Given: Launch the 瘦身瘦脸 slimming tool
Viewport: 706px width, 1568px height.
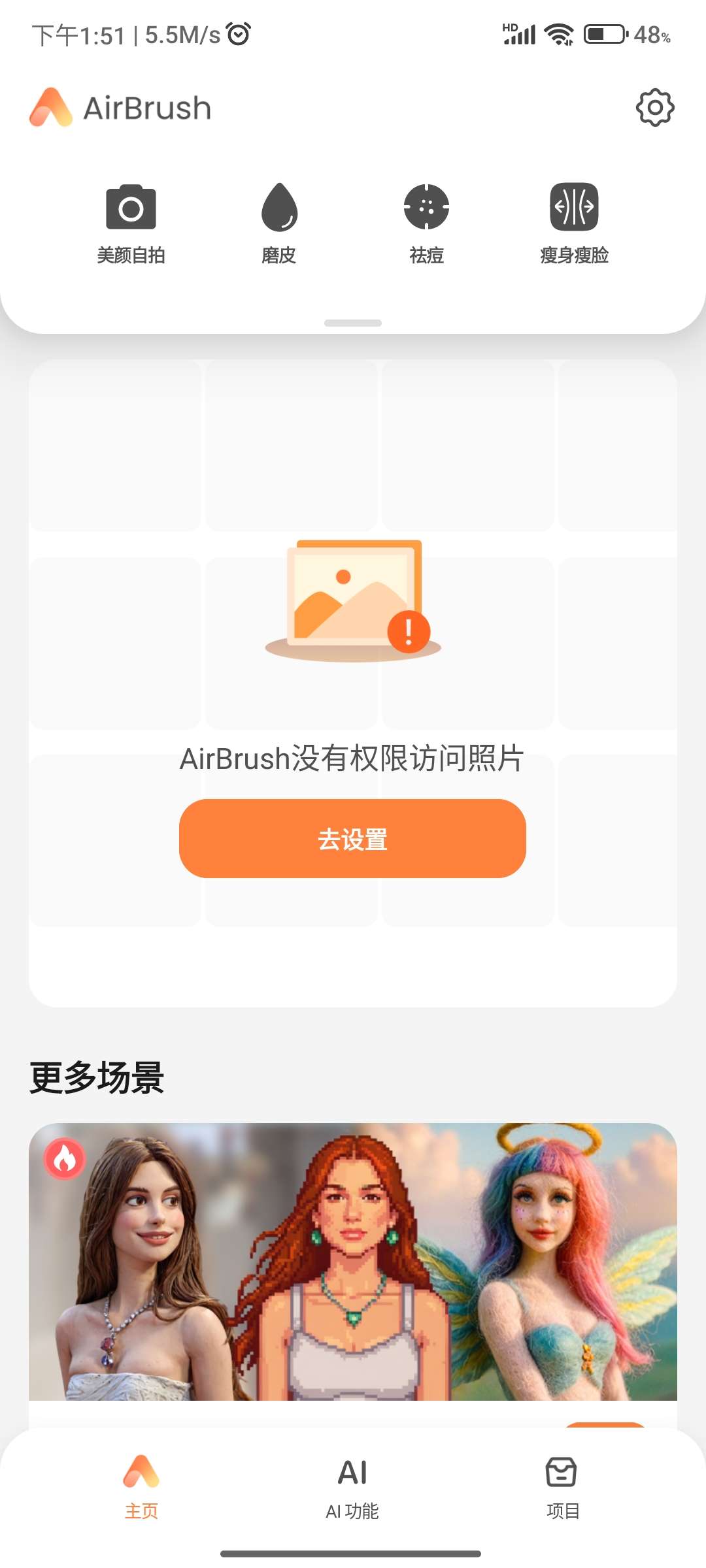Looking at the screenshot, I should (574, 223).
